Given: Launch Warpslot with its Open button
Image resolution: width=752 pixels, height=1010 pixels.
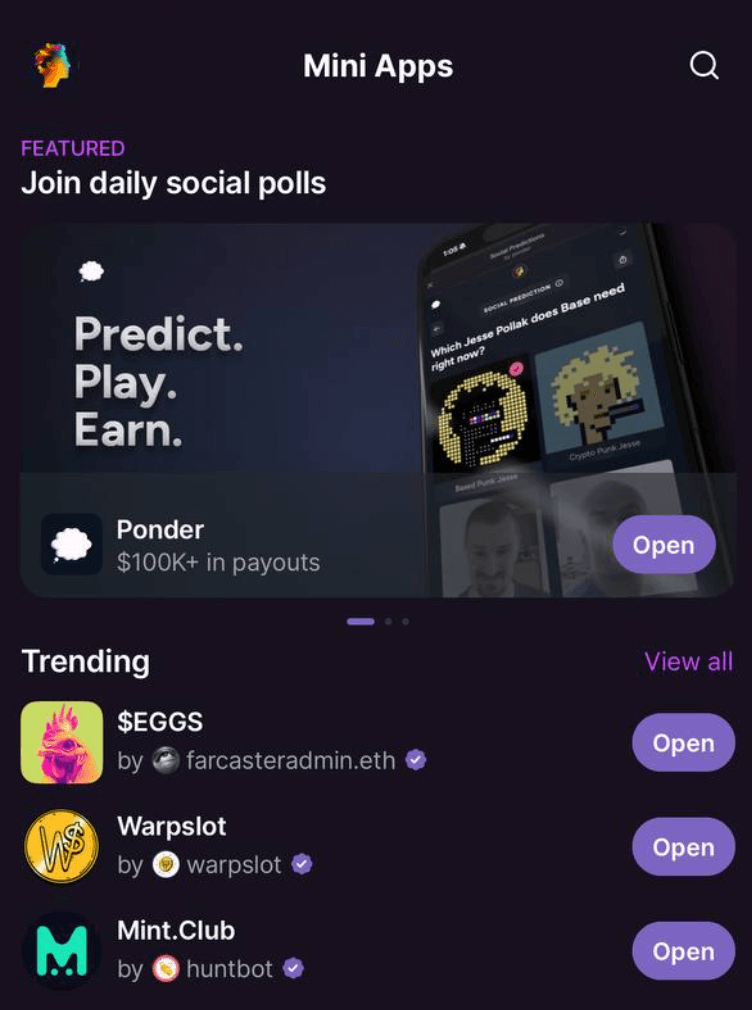Looking at the screenshot, I should [x=683, y=847].
